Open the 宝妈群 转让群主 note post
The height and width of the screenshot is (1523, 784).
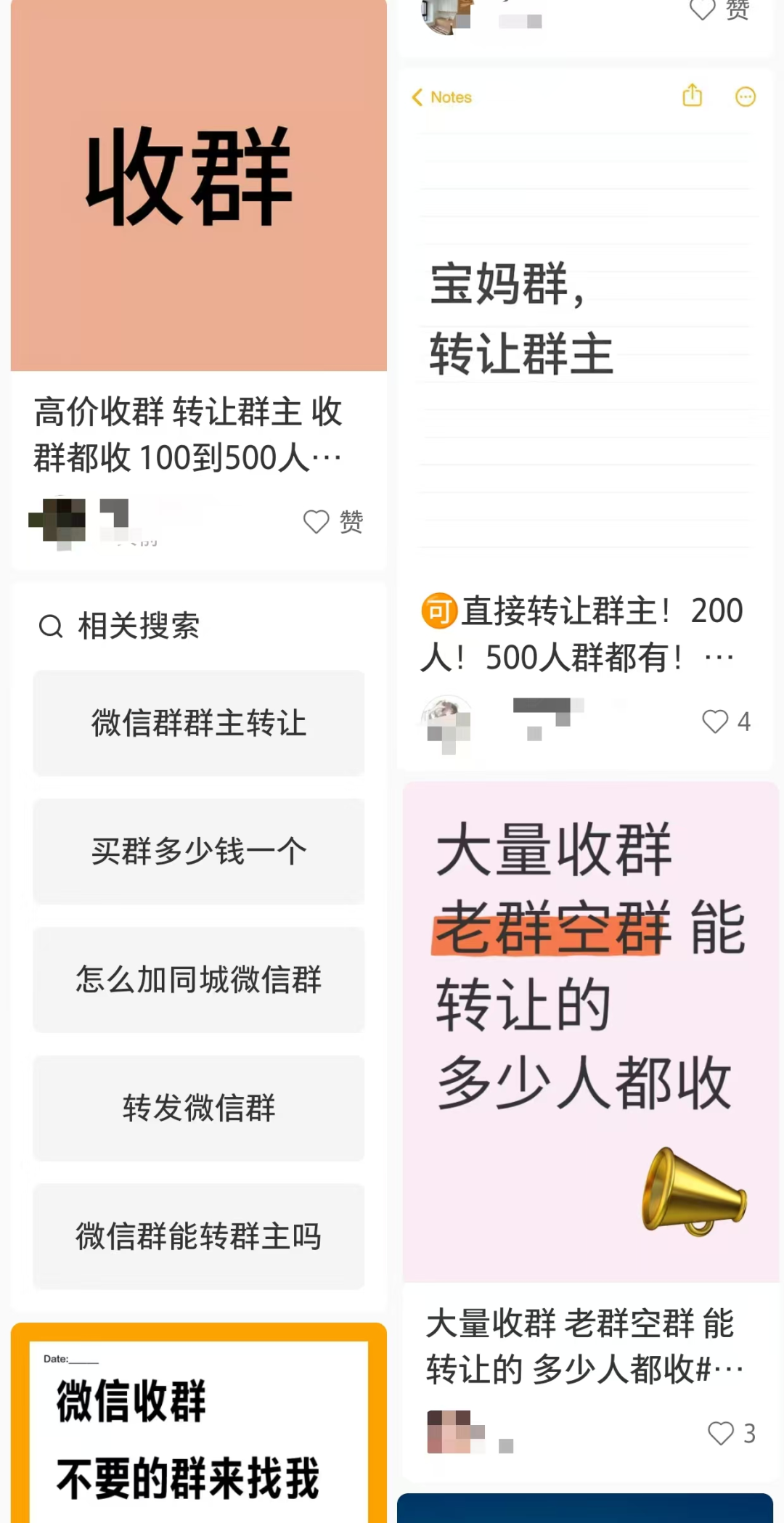pyautogui.click(x=585, y=319)
